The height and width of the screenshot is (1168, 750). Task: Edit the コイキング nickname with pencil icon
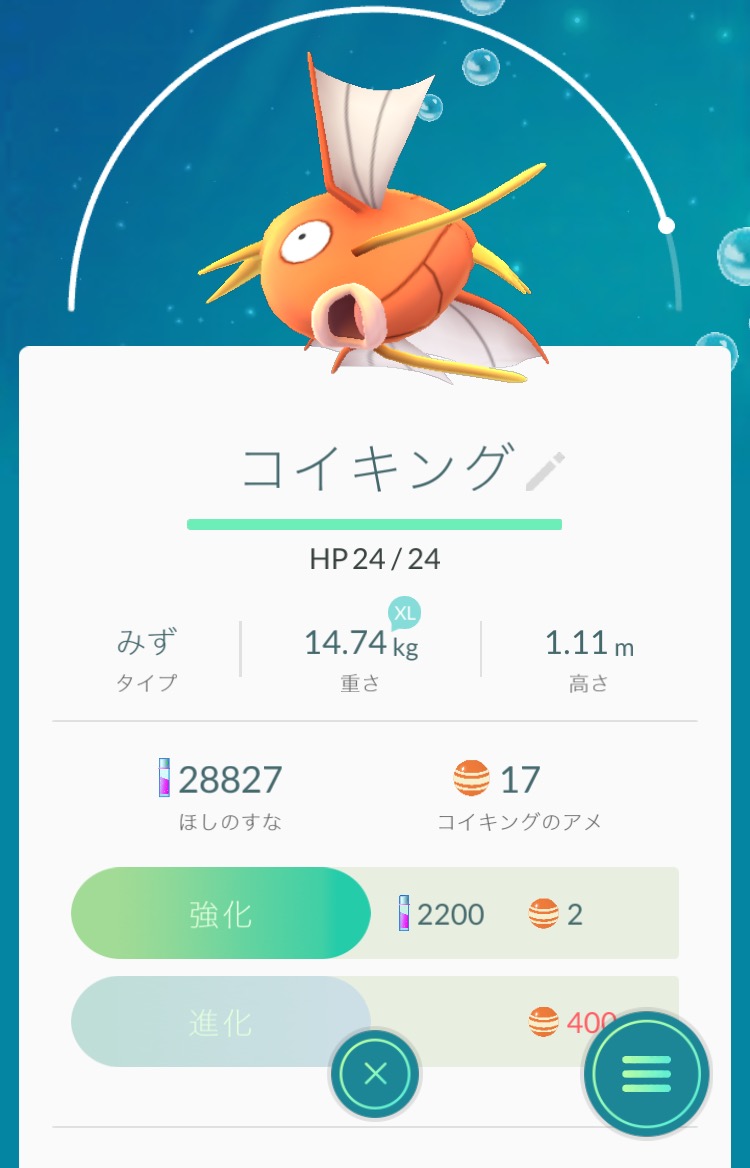(x=545, y=471)
